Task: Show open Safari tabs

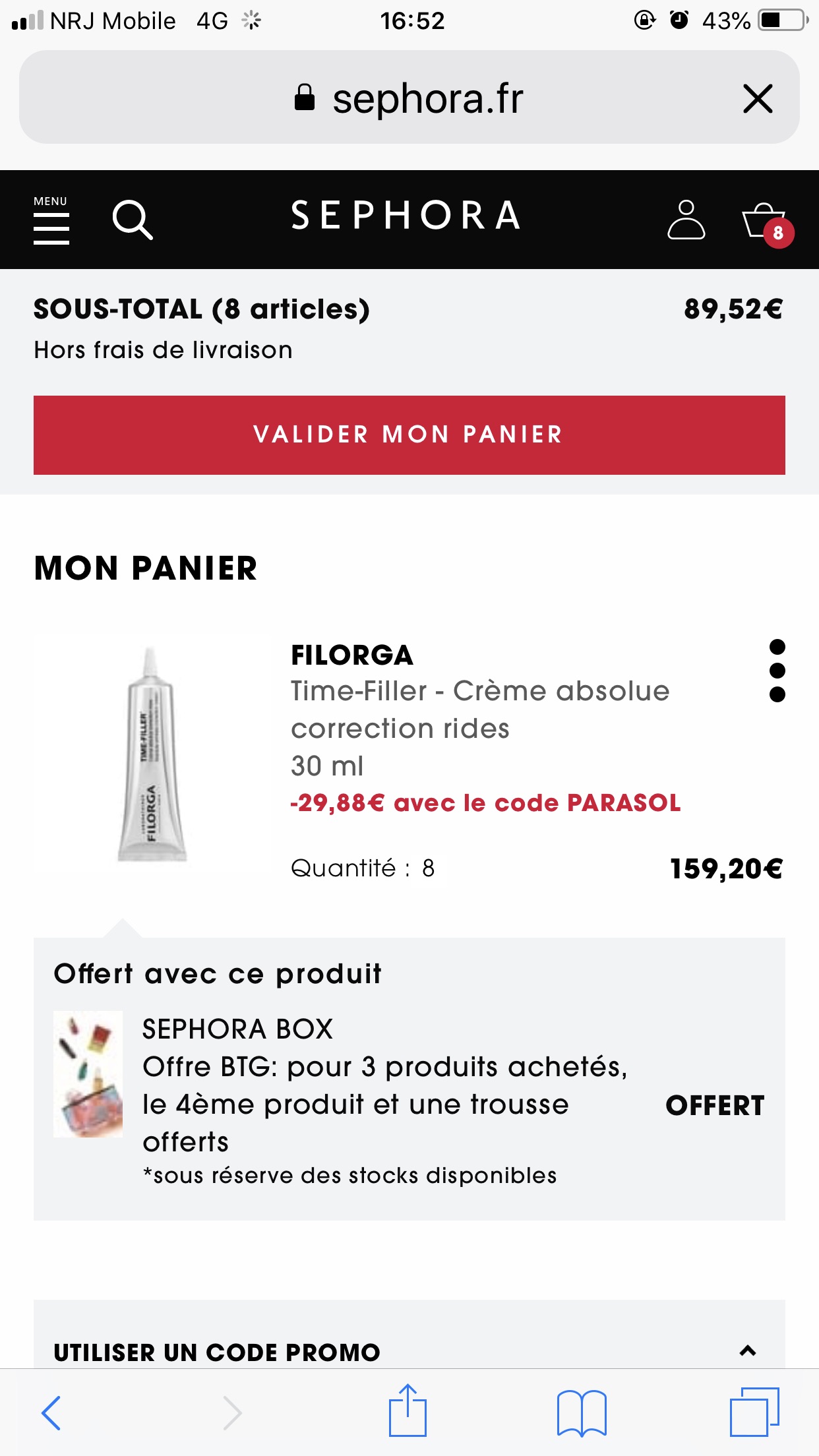Action: pos(754,1412)
